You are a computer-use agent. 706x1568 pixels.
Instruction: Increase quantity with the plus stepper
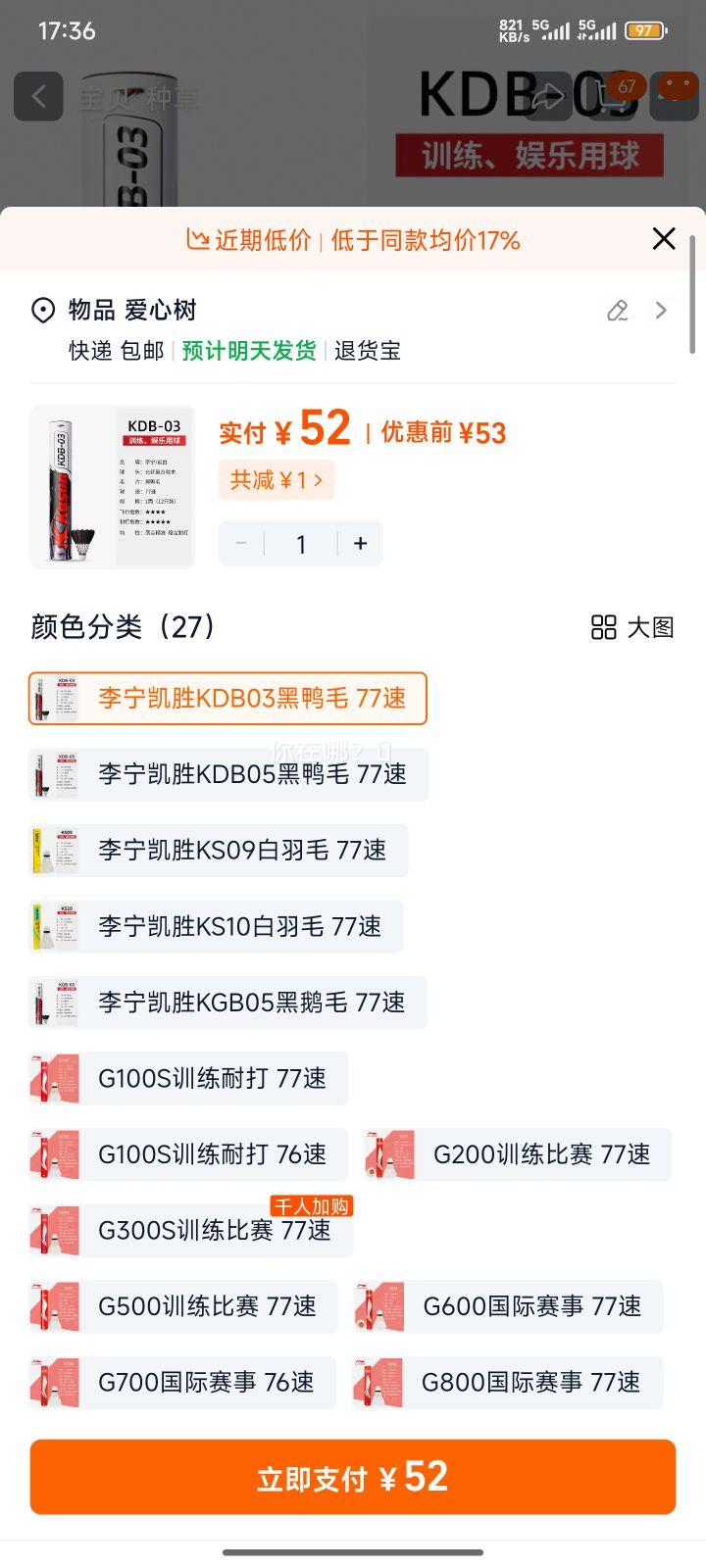pos(360,543)
